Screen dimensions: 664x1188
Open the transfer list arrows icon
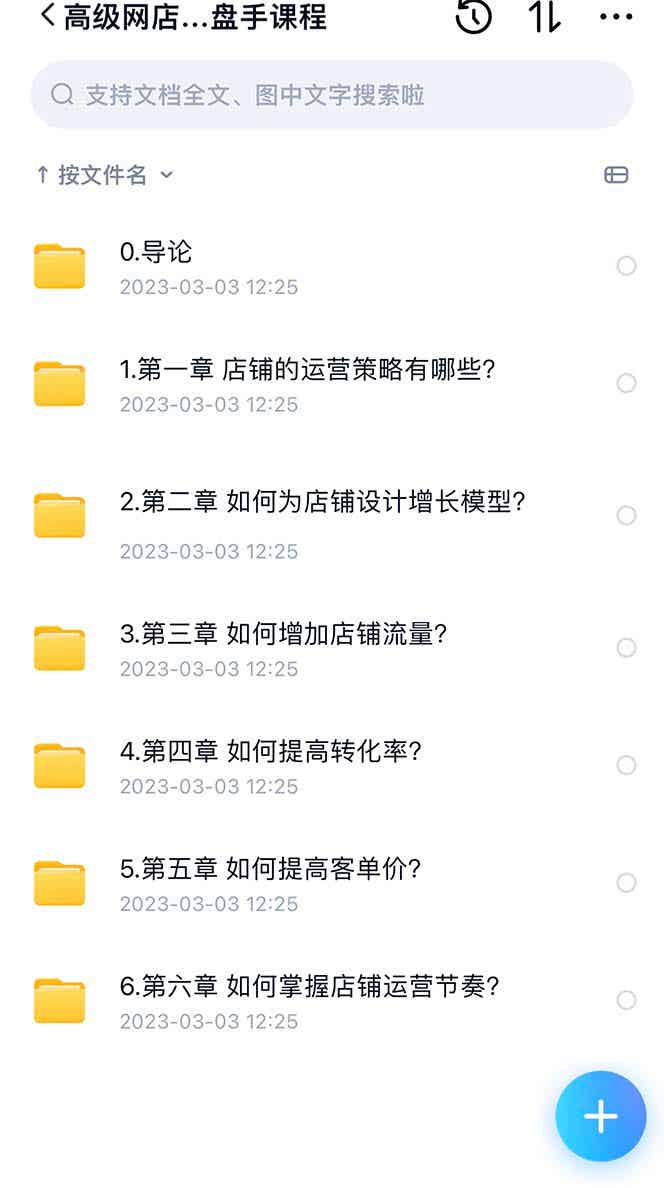click(545, 16)
